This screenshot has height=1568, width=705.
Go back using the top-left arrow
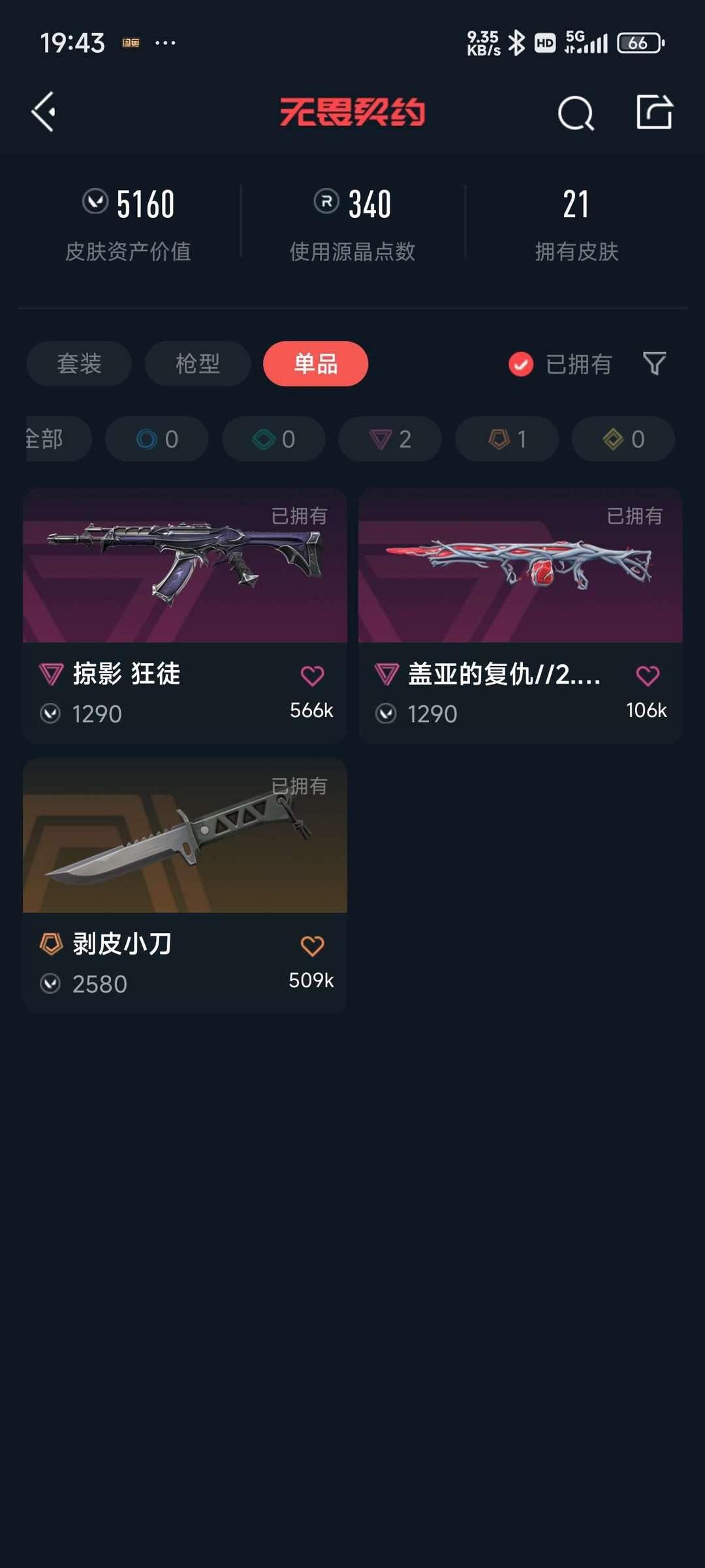43,112
